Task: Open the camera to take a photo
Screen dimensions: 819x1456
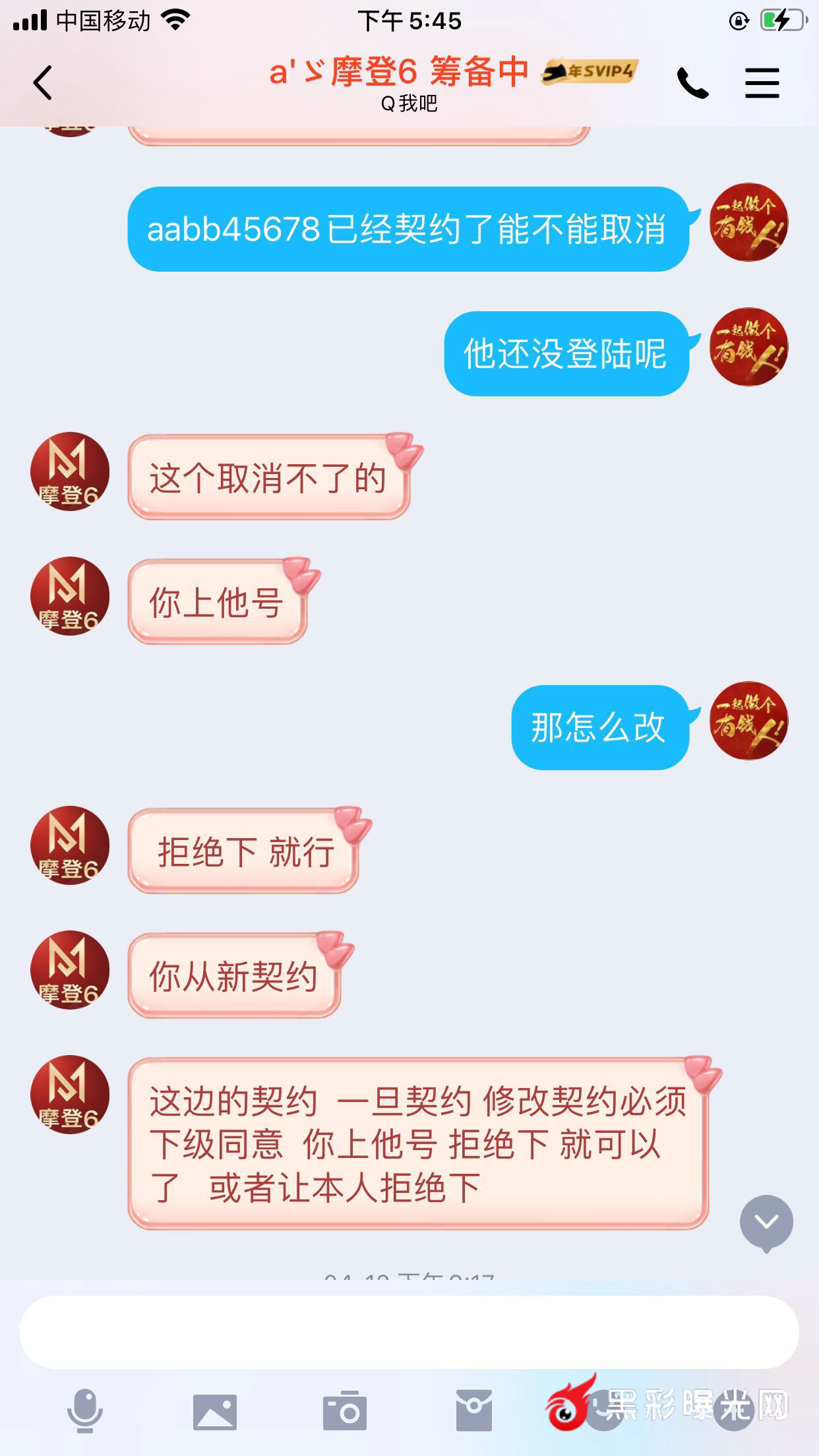Action: click(x=344, y=1411)
